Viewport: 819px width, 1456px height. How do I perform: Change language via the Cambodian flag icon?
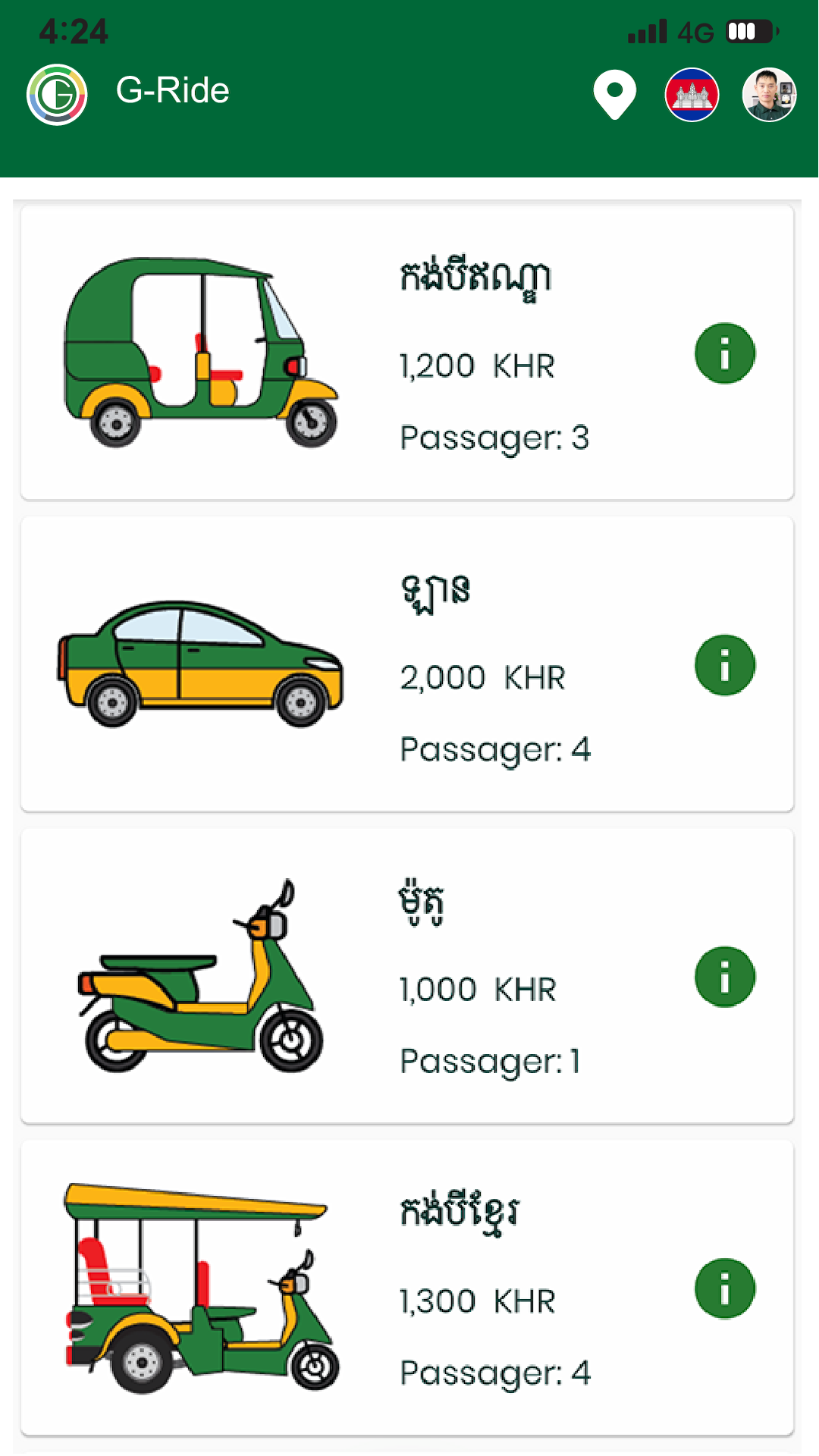(x=692, y=95)
